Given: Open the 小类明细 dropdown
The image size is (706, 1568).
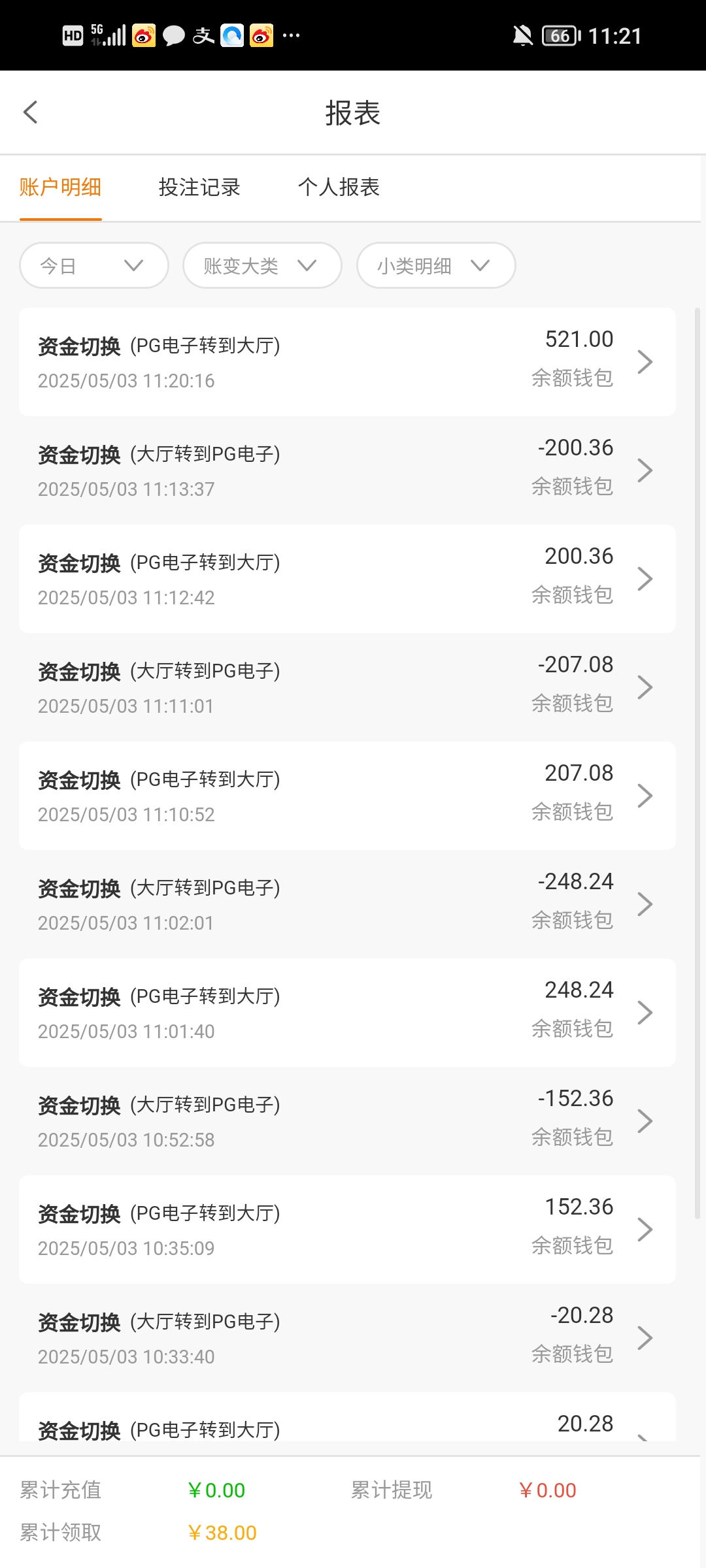Looking at the screenshot, I should pos(435,265).
